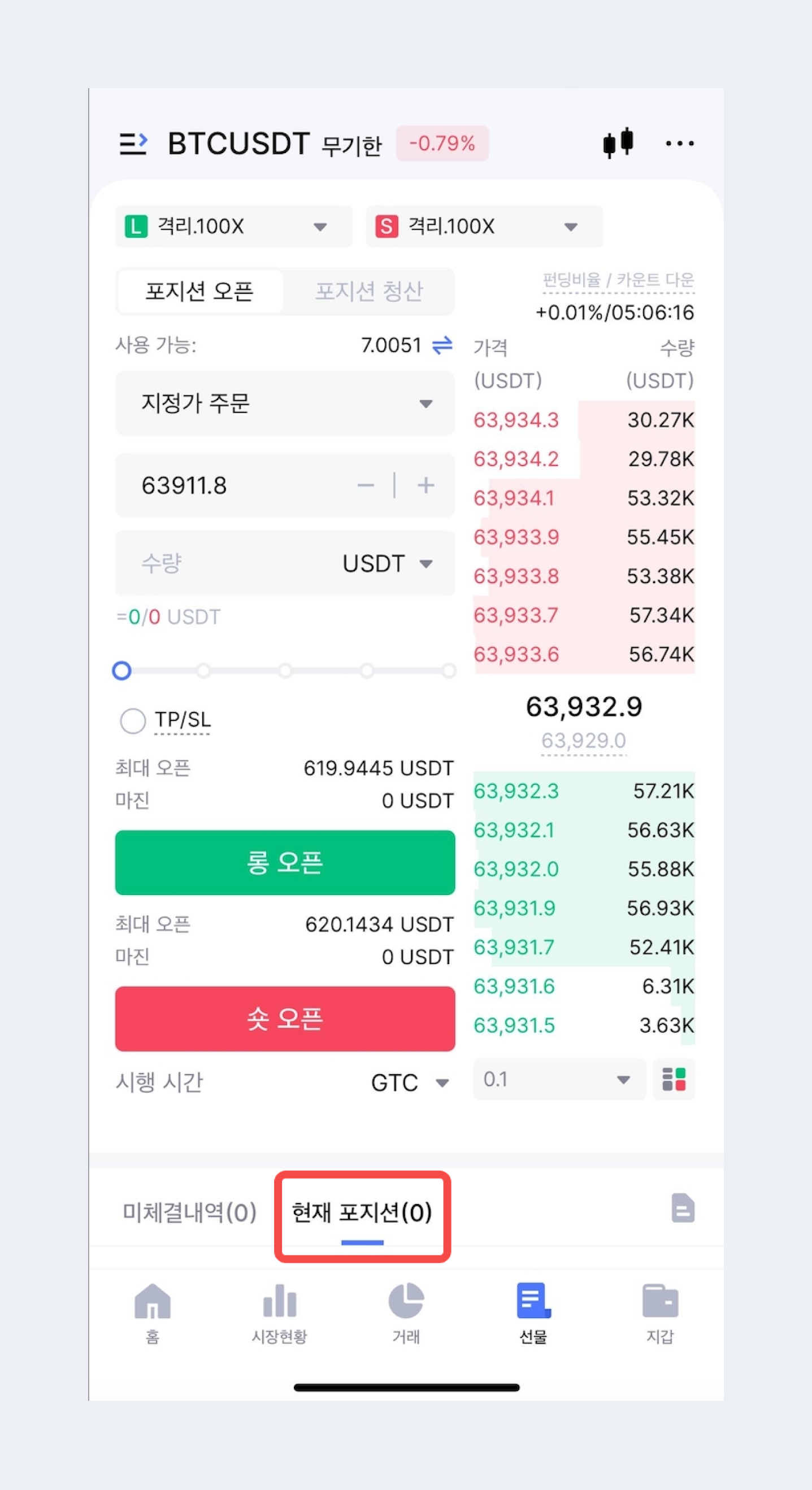The width and height of the screenshot is (812, 1490).
Task: Decrease the price with the minus button
Action: click(x=366, y=485)
